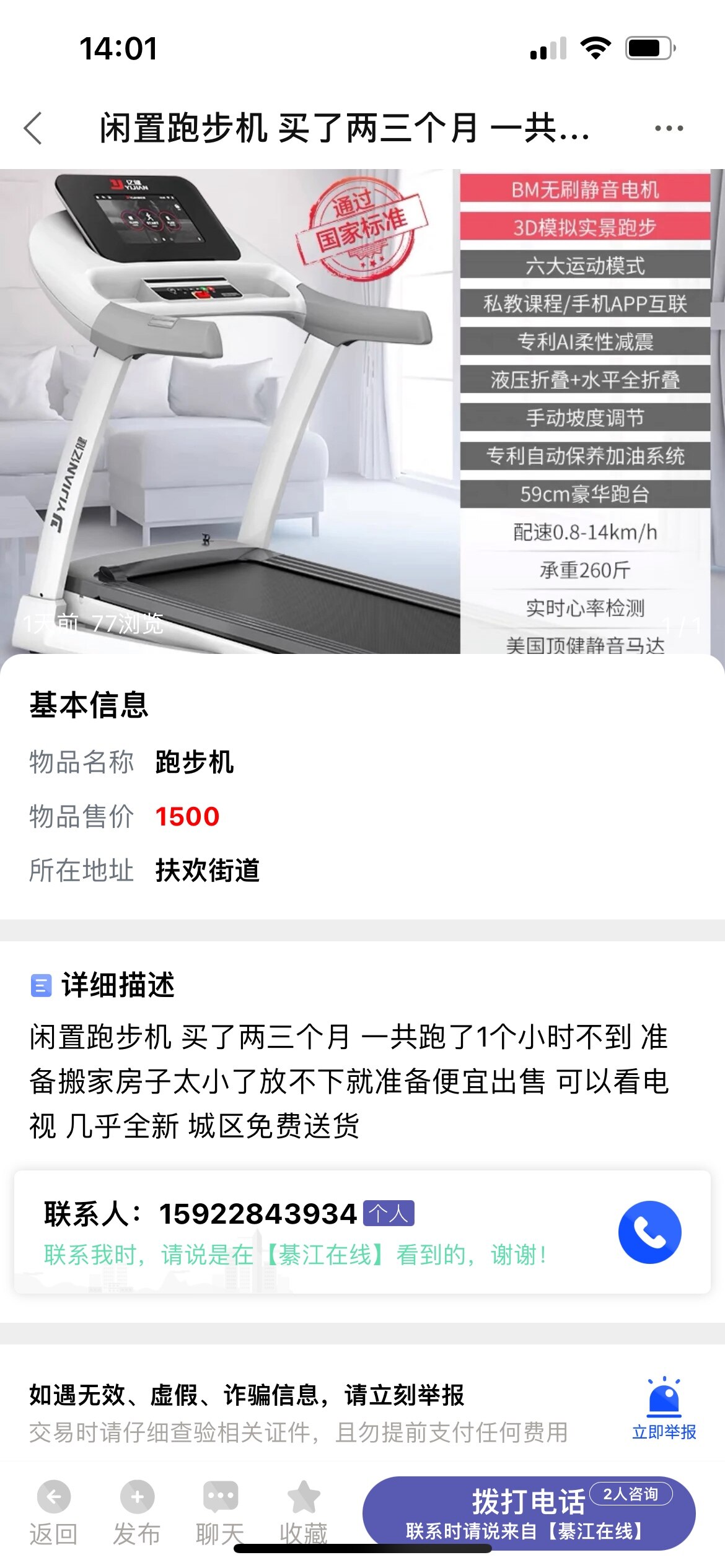Open the treadmill product photo
725x1568 pixels.
[x=362, y=411]
